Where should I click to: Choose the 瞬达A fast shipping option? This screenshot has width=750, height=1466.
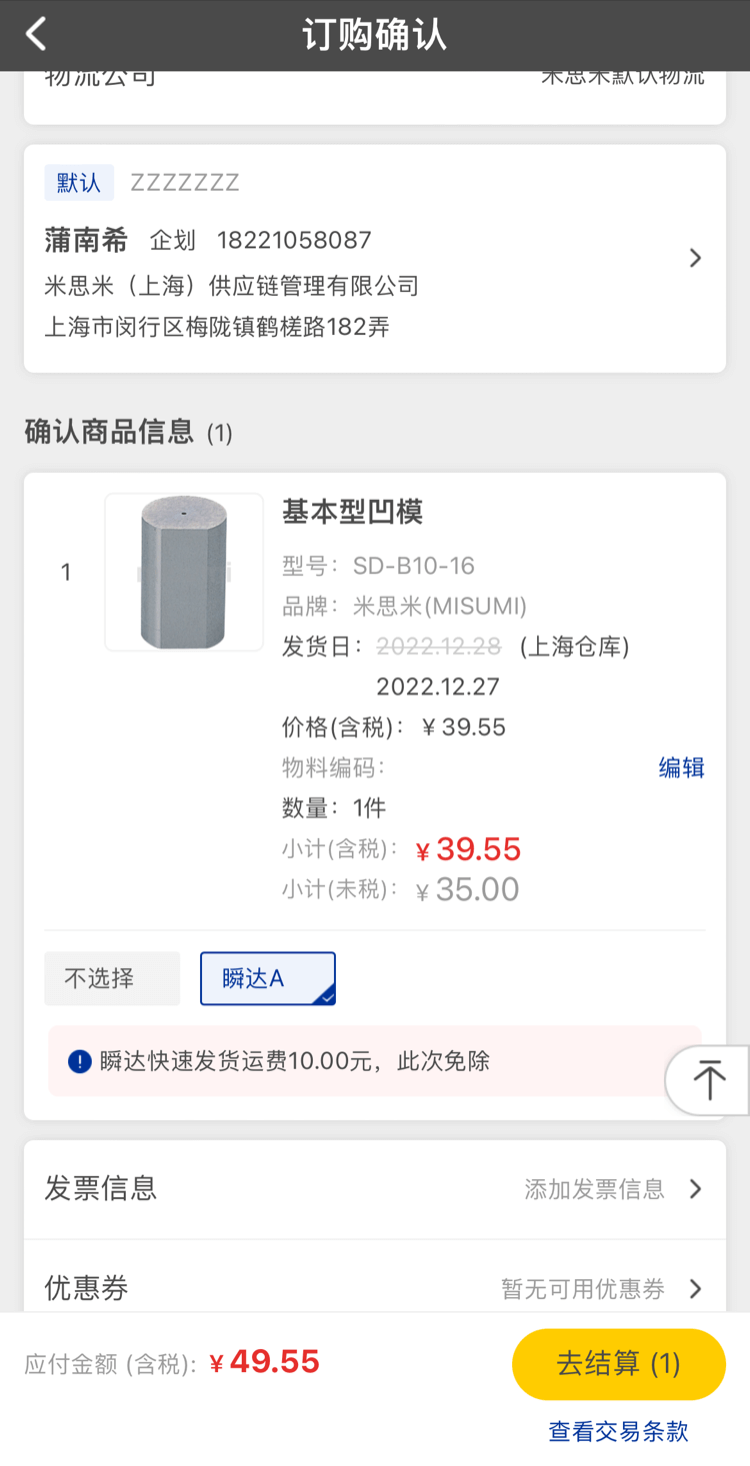pyautogui.click(x=267, y=978)
